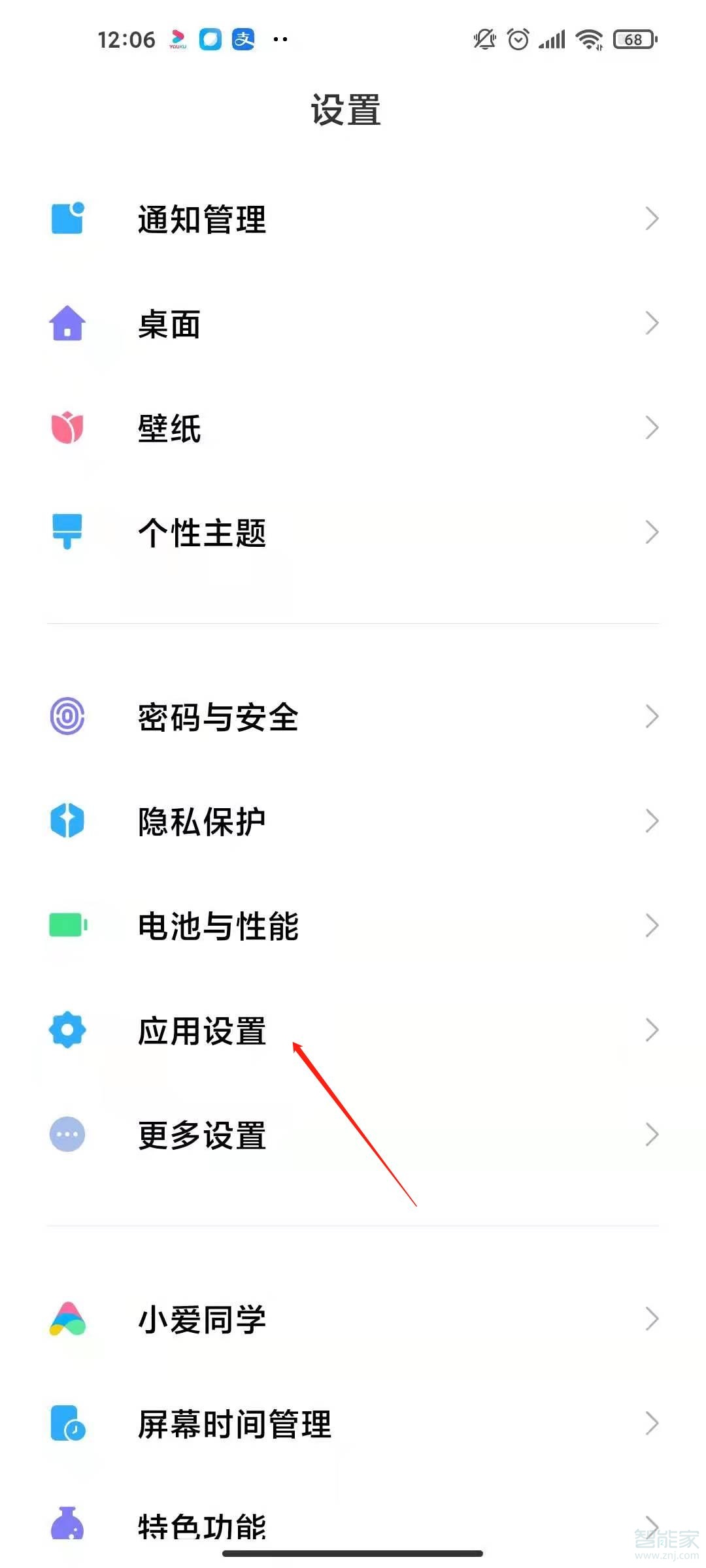Image resolution: width=706 pixels, height=1568 pixels.
Task: Open 应用设置 indicated by the red arrow
Action: (x=203, y=1030)
